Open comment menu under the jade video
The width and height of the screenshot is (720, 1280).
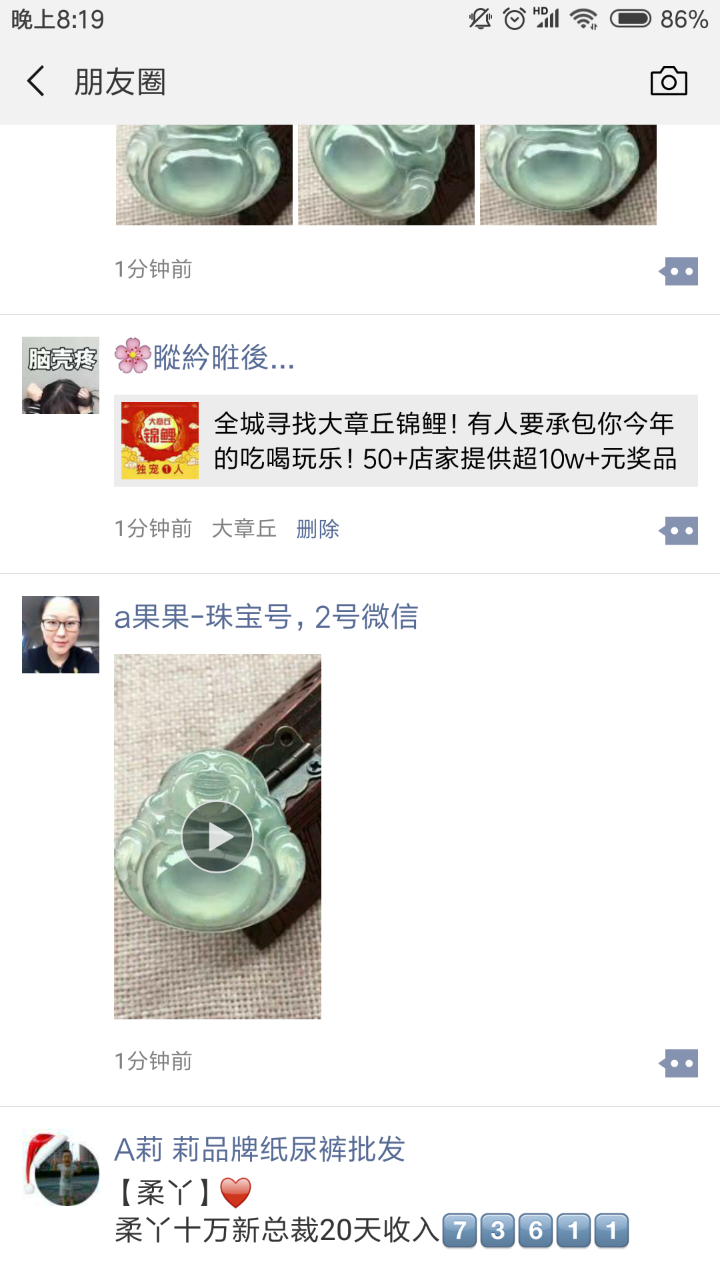click(679, 1062)
